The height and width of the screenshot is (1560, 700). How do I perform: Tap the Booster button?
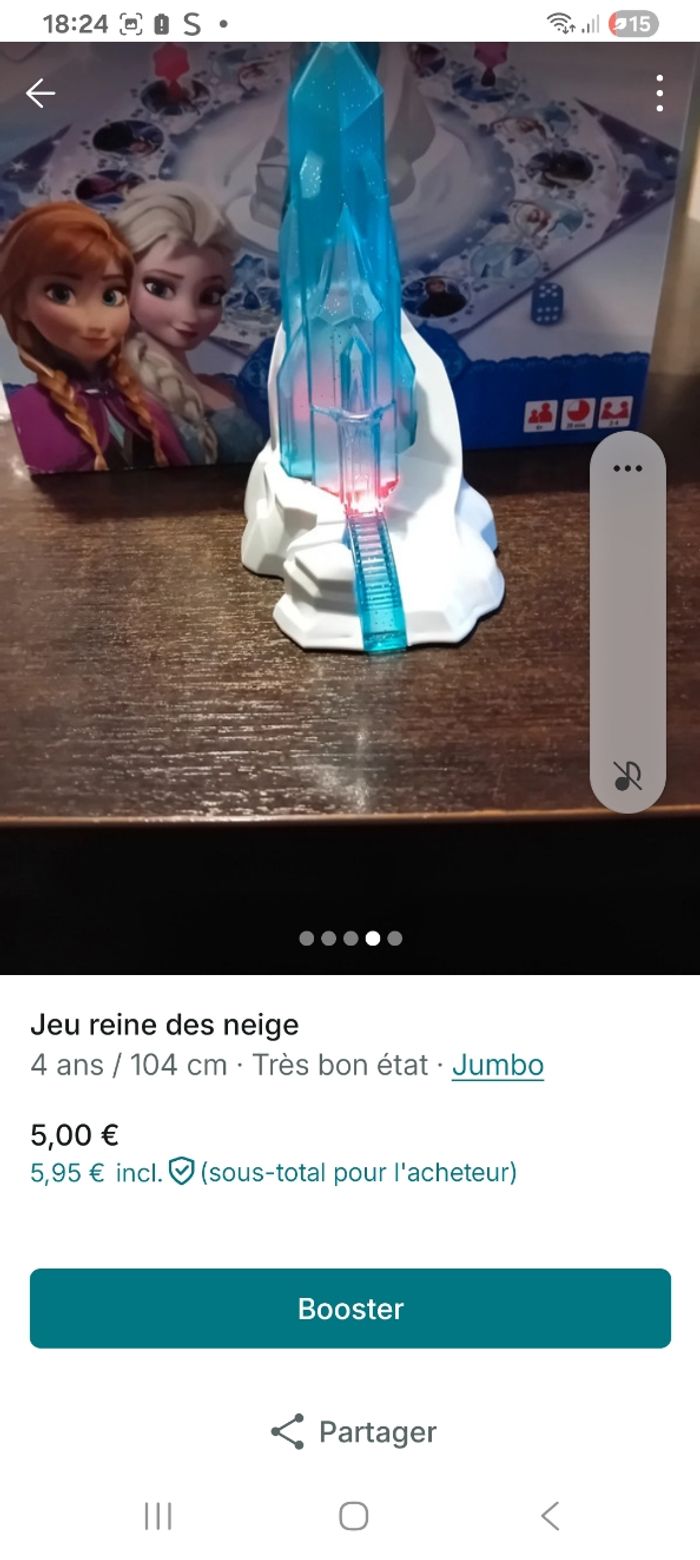coord(350,1308)
